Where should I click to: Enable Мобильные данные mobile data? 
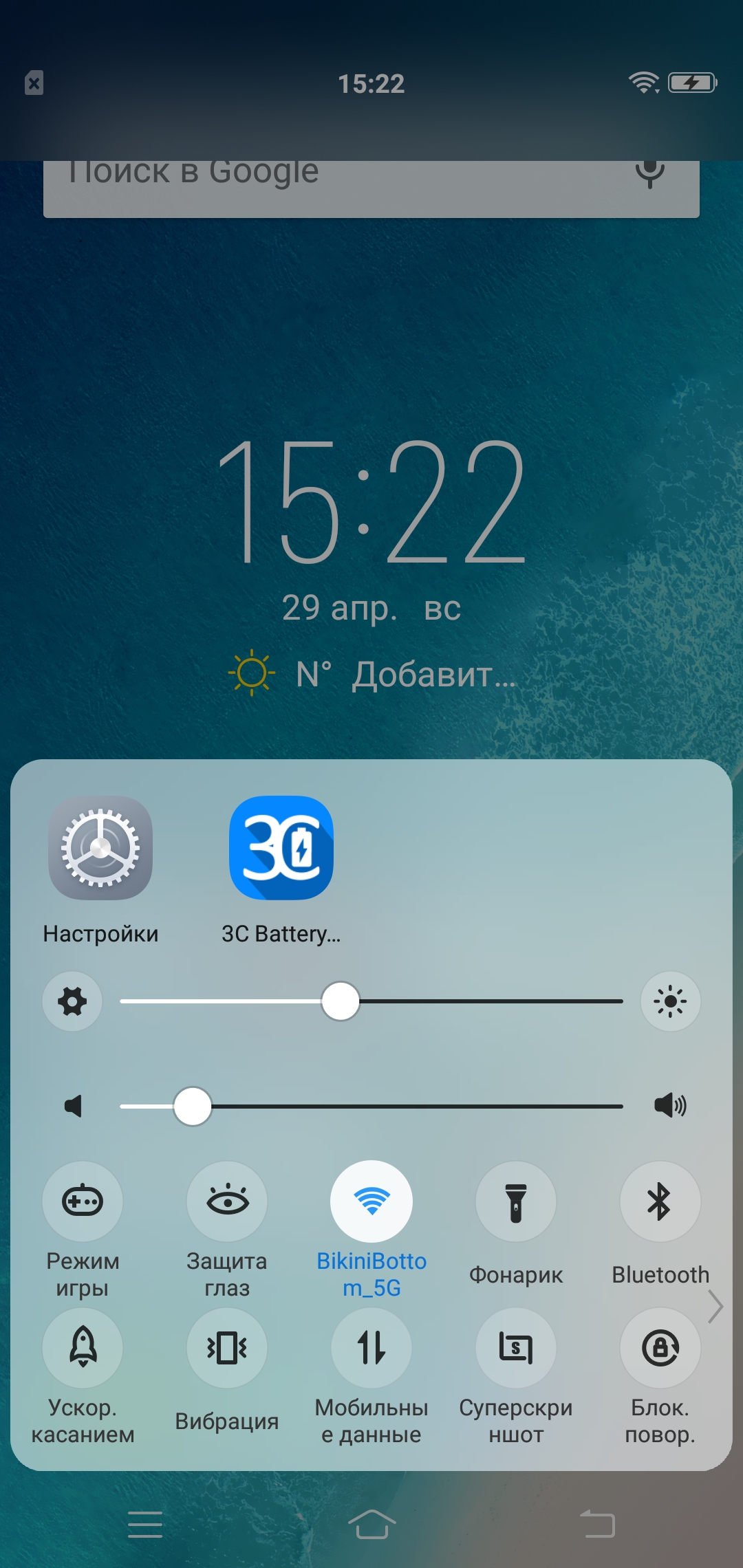click(371, 1348)
